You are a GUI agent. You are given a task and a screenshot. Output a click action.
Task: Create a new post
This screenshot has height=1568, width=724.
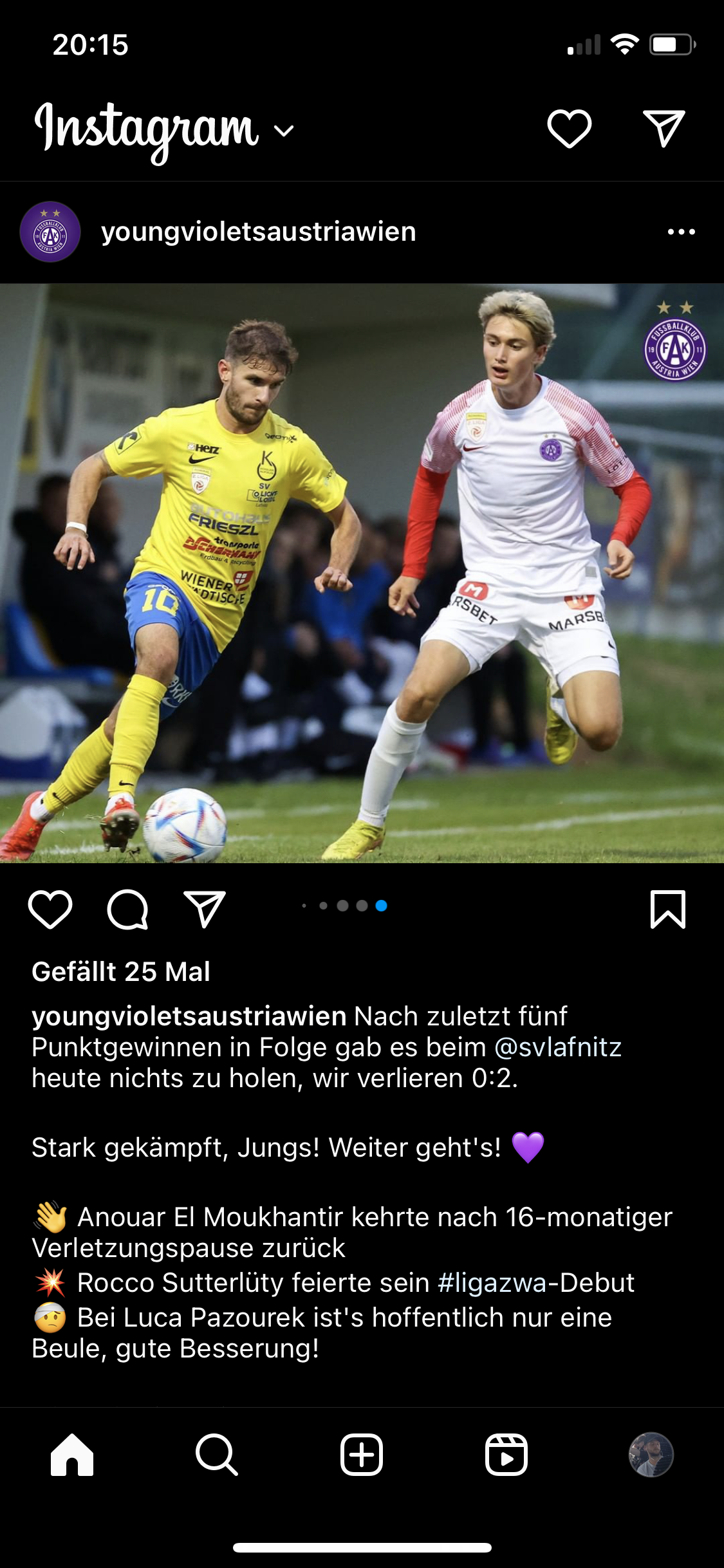click(x=362, y=1454)
